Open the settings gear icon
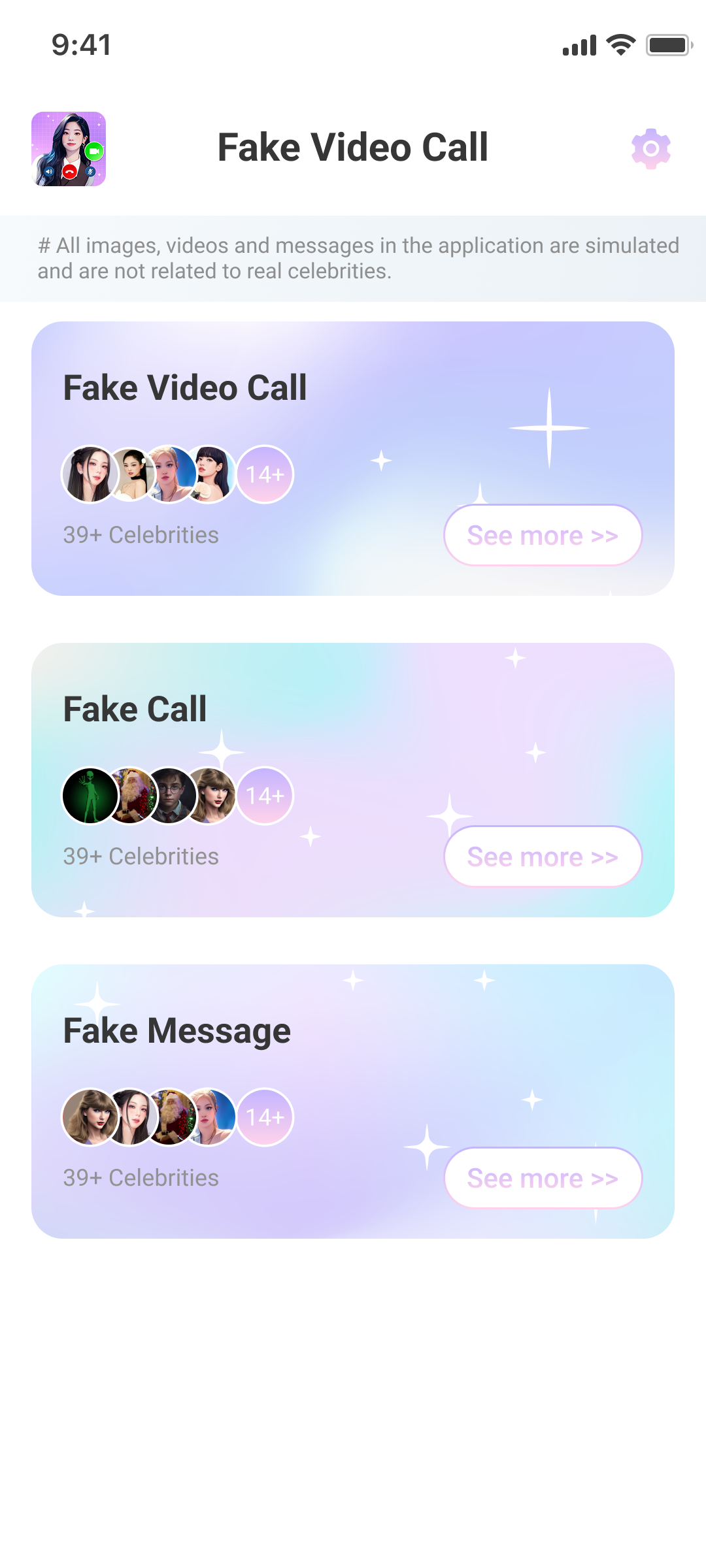 click(x=650, y=149)
